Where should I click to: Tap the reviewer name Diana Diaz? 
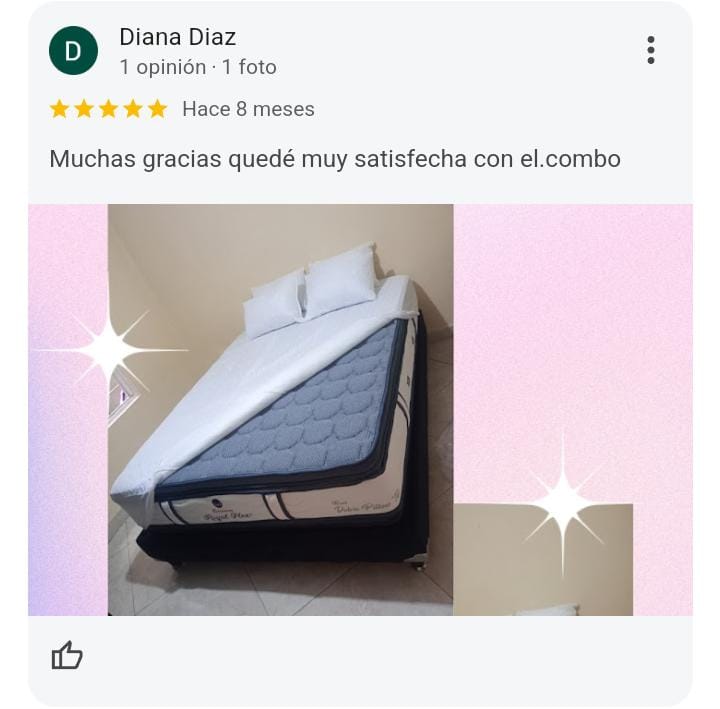point(178,37)
